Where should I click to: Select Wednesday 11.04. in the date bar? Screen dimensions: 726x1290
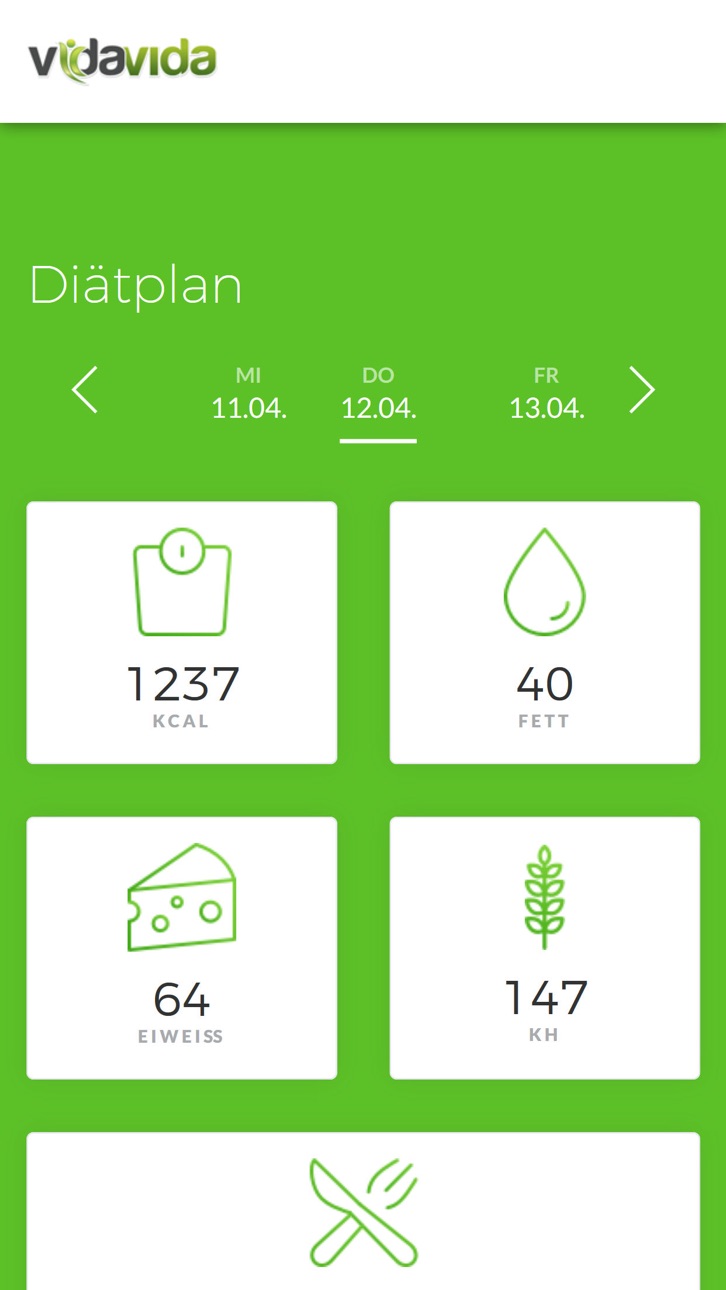[x=249, y=393]
